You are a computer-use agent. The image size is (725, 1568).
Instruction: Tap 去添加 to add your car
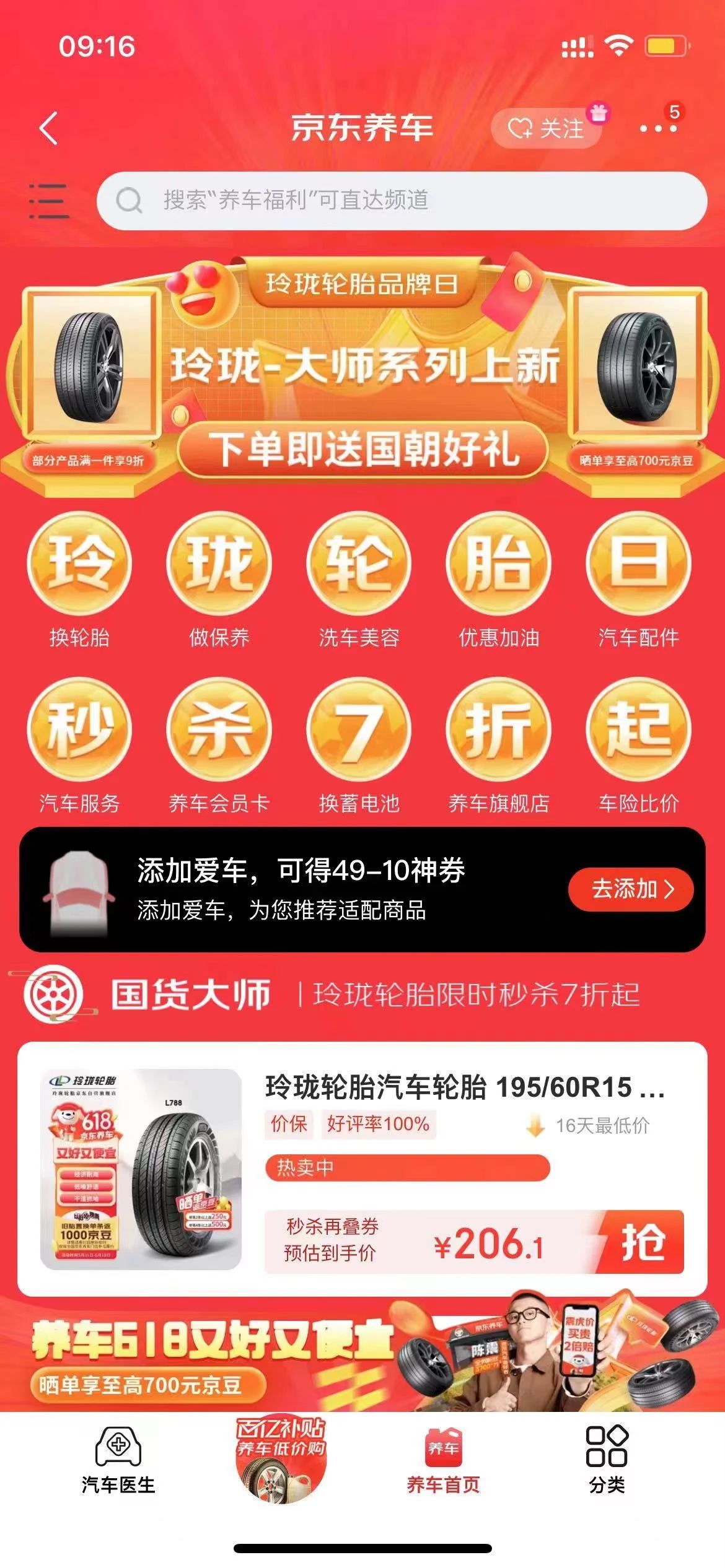click(630, 889)
